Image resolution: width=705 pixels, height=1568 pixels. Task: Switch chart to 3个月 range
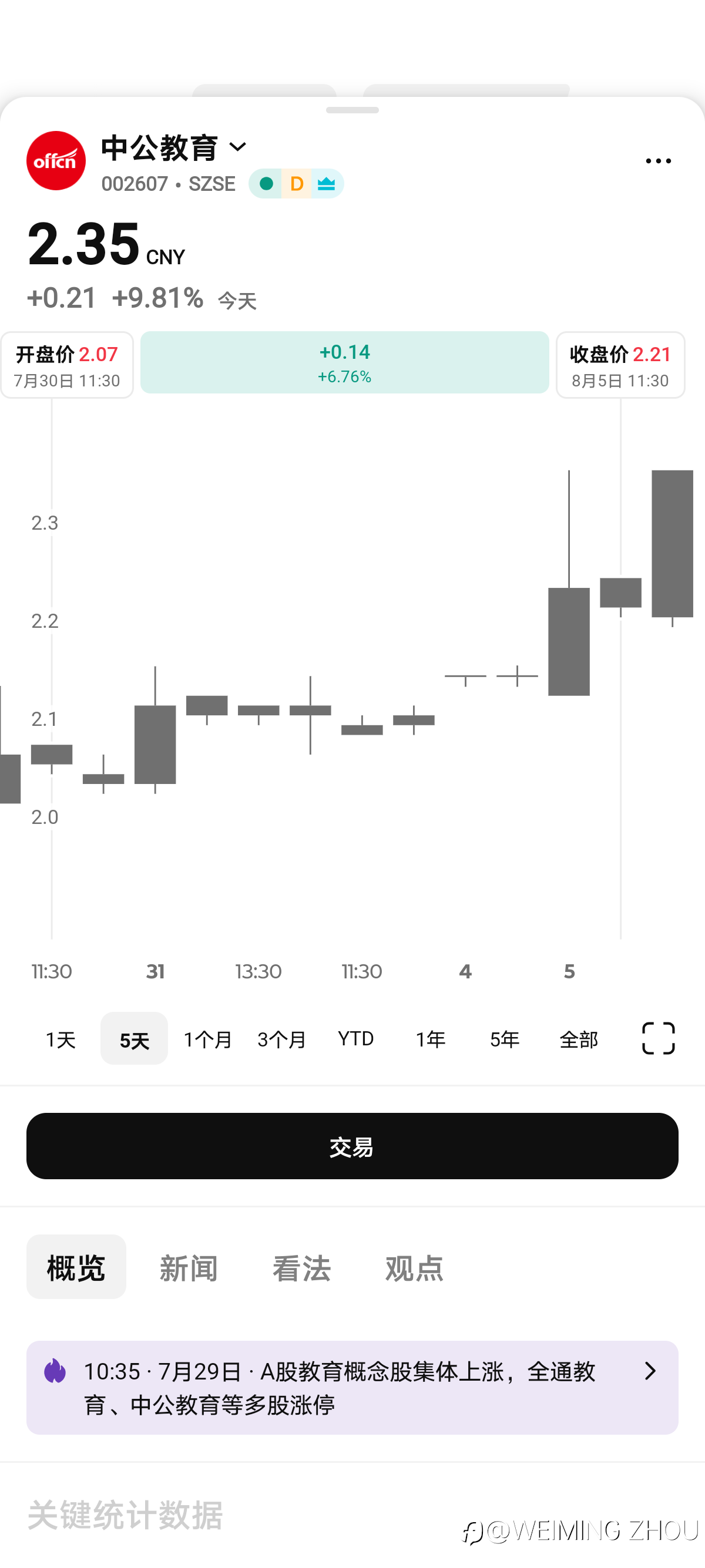[x=282, y=1038]
